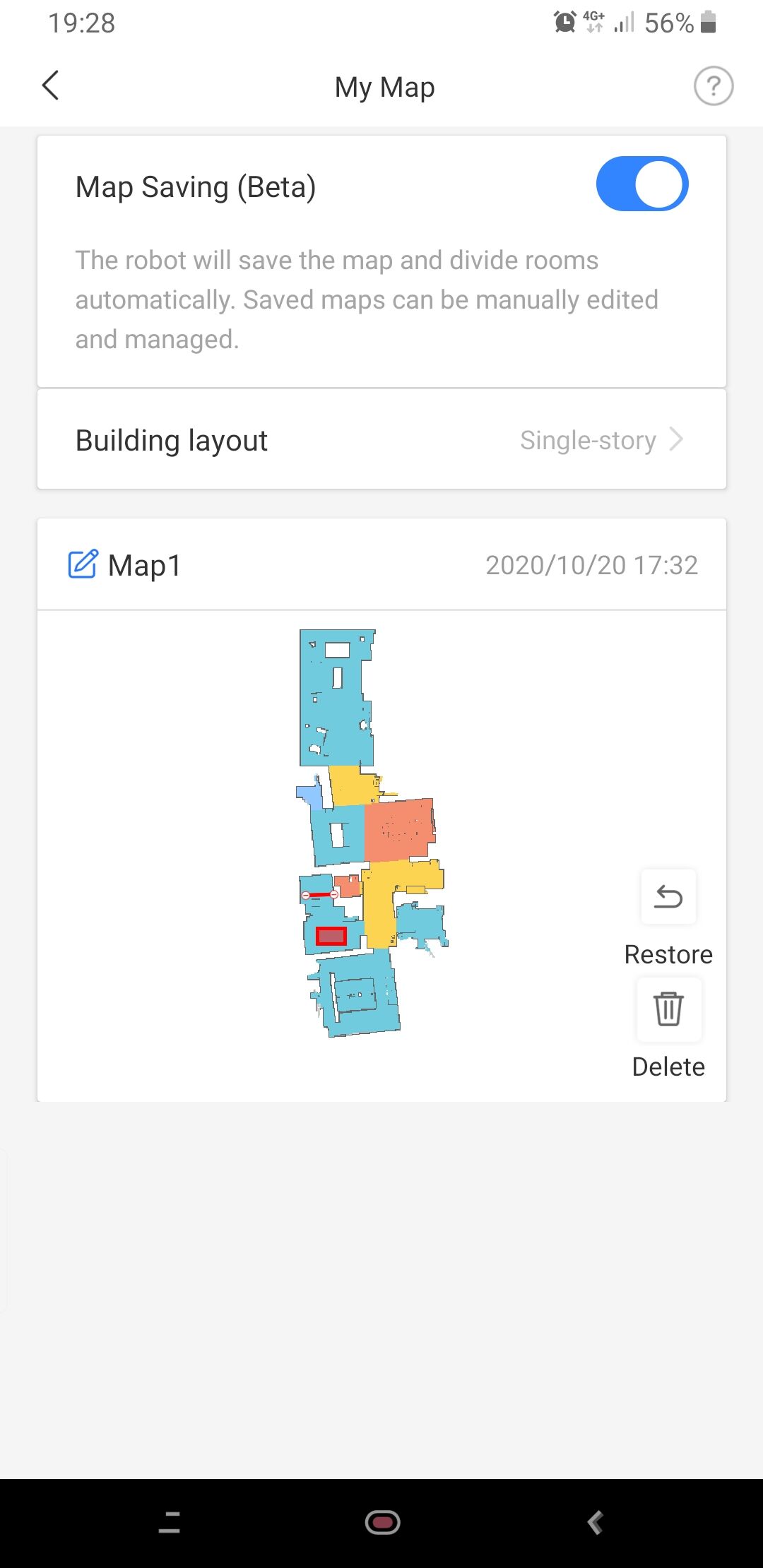The image size is (763, 1568).
Task: Open the help question mark icon
Action: coord(713,86)
